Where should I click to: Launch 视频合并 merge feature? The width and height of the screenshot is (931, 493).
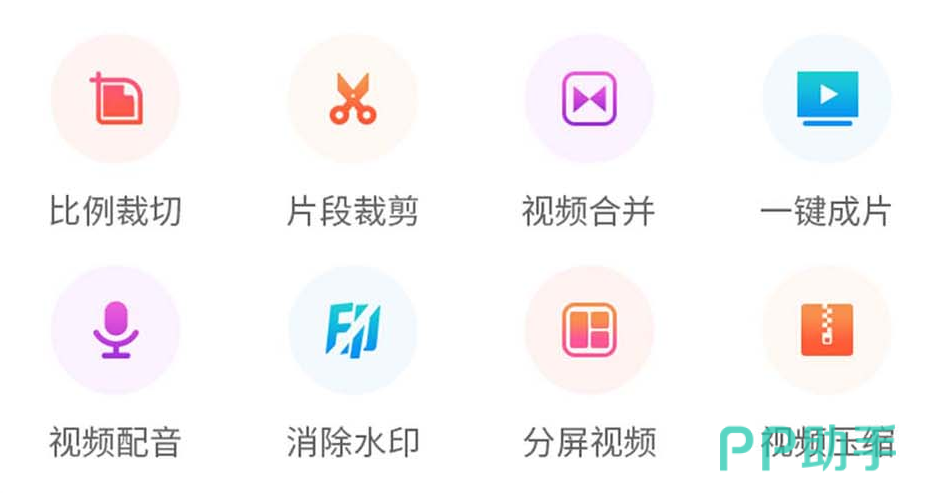pos(589,99)
